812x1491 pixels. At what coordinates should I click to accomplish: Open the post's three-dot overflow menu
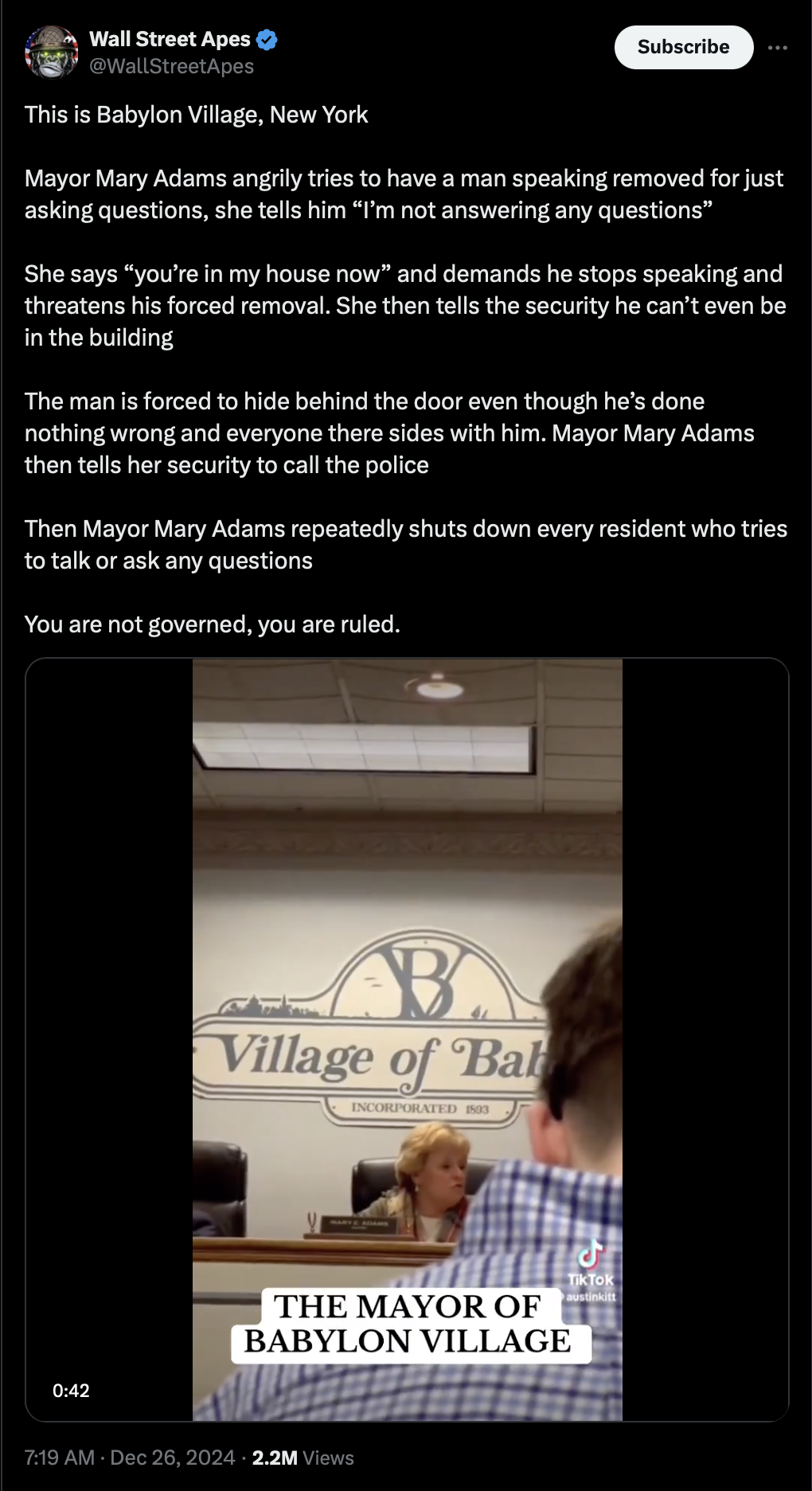[x=778, y=48]
